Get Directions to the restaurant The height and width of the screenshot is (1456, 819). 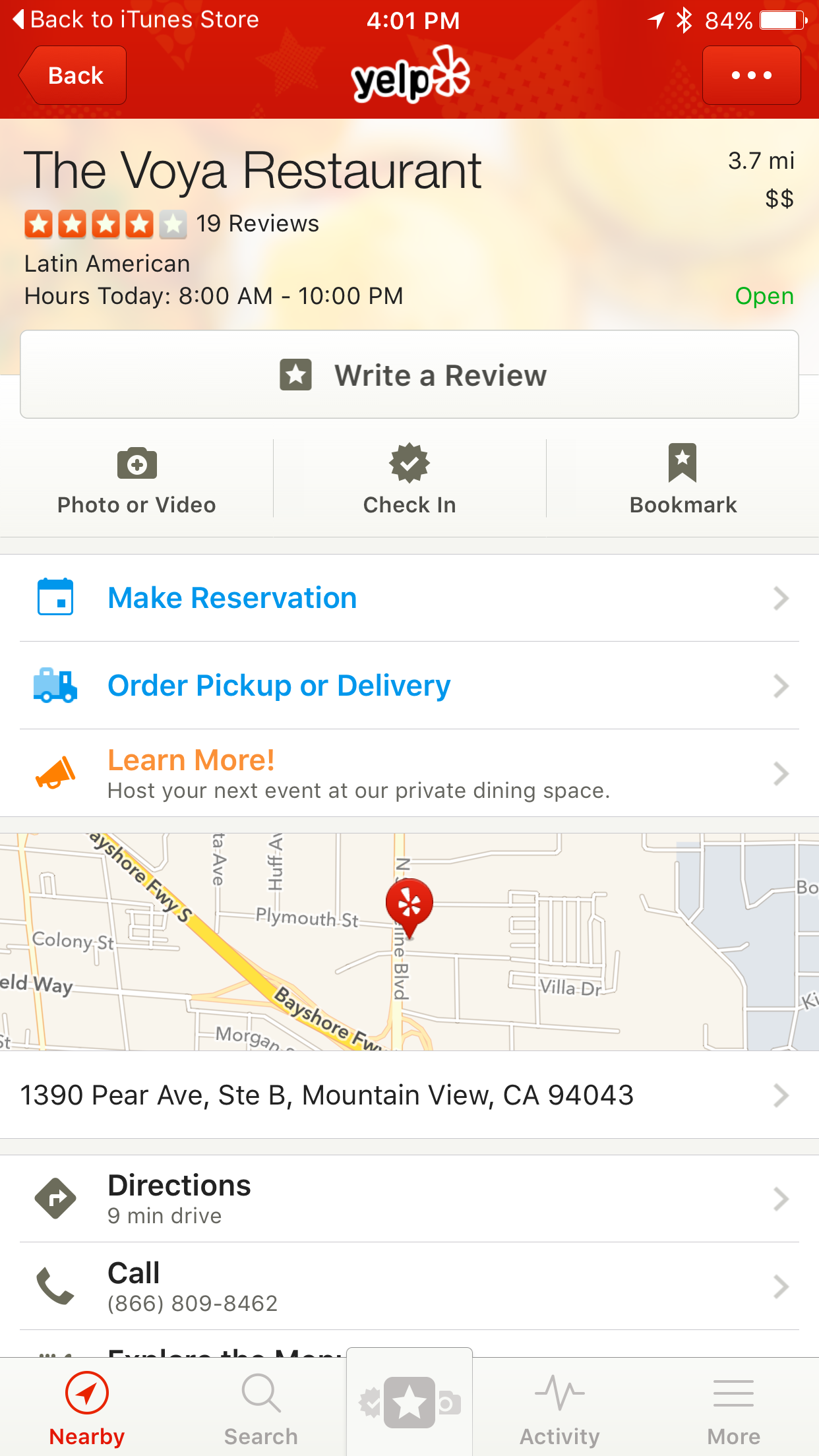(x=409, y=1199)
